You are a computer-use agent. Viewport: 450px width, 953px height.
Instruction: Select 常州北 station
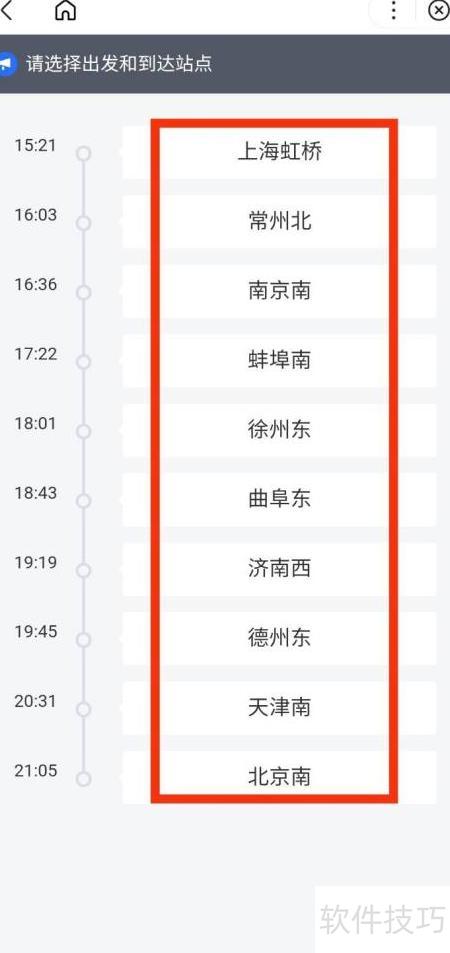point(279,222)
